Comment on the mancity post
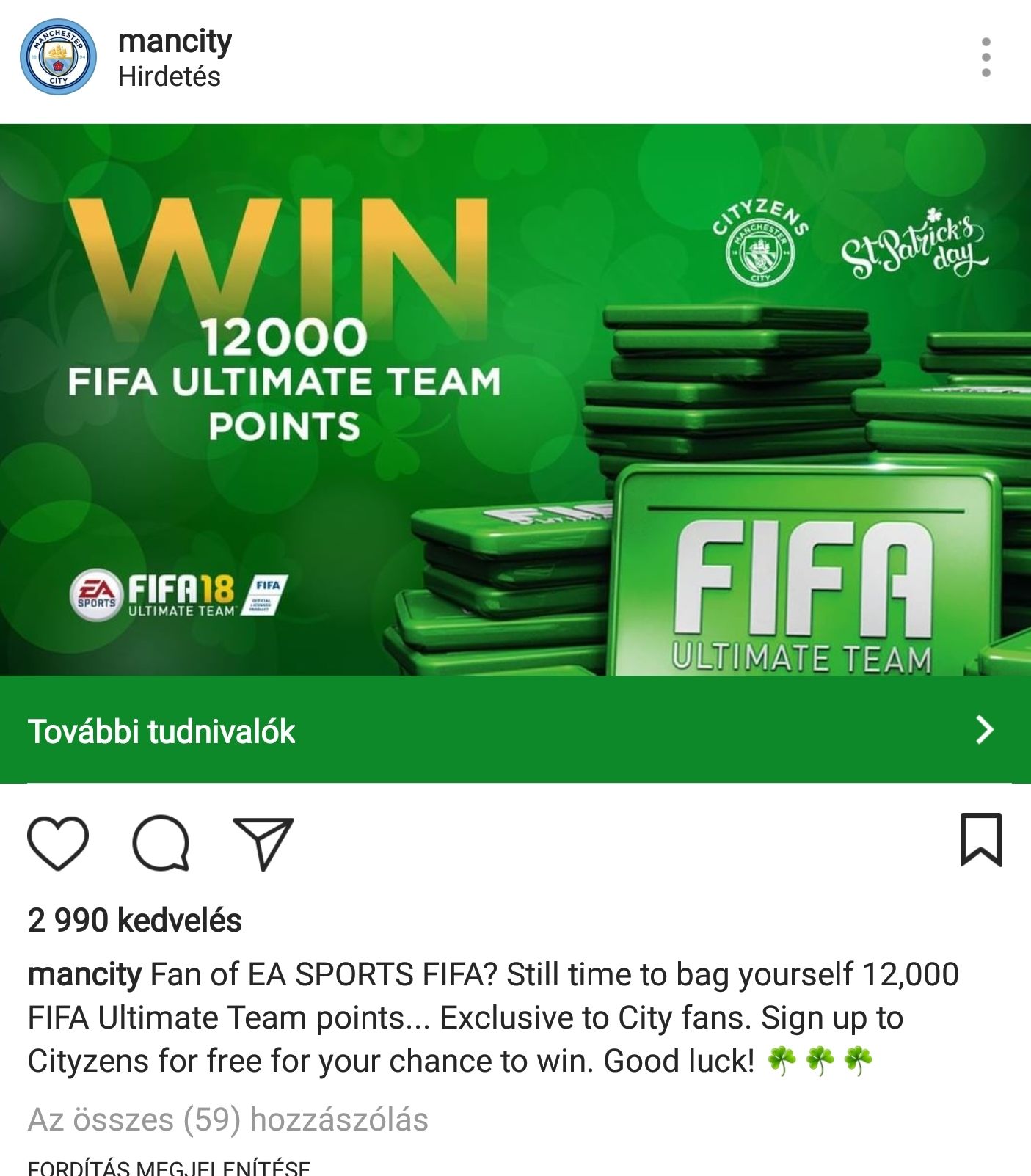The width and height of the screenshot is (1031, 1176). point(161,842)
